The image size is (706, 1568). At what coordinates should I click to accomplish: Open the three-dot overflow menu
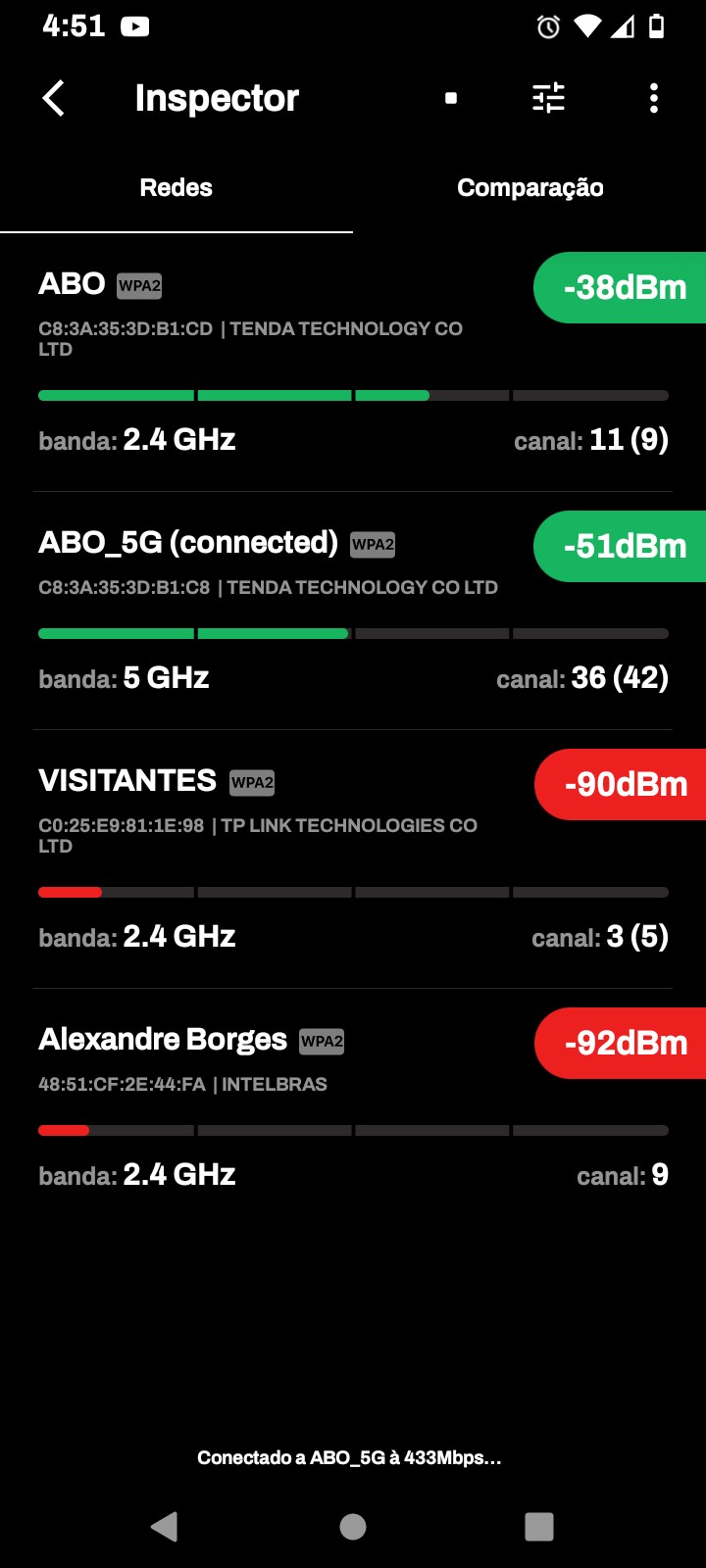[654, 98]
